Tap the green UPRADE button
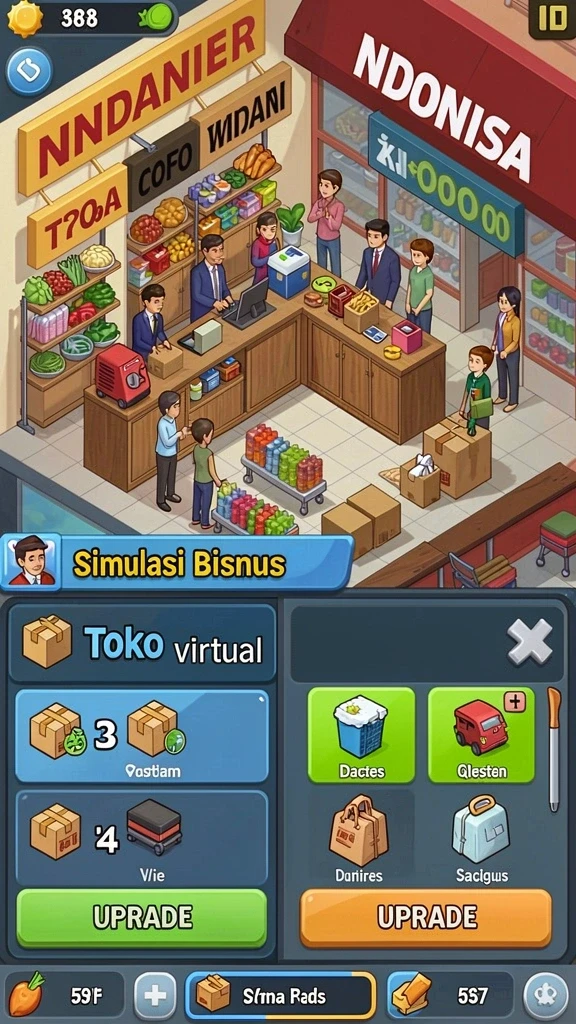 [142, 918]
